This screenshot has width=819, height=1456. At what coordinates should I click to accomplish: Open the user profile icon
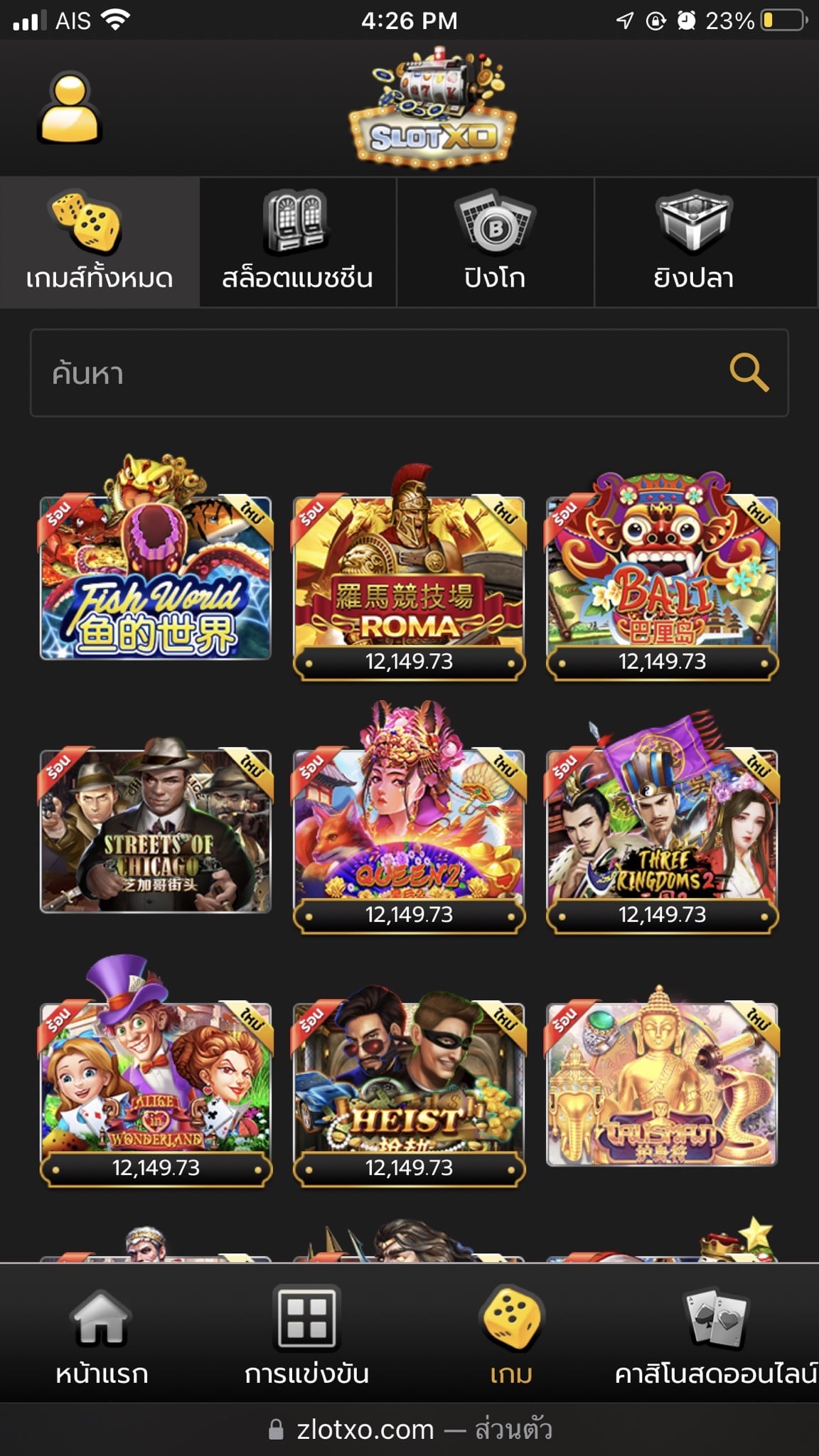(69, 109)
